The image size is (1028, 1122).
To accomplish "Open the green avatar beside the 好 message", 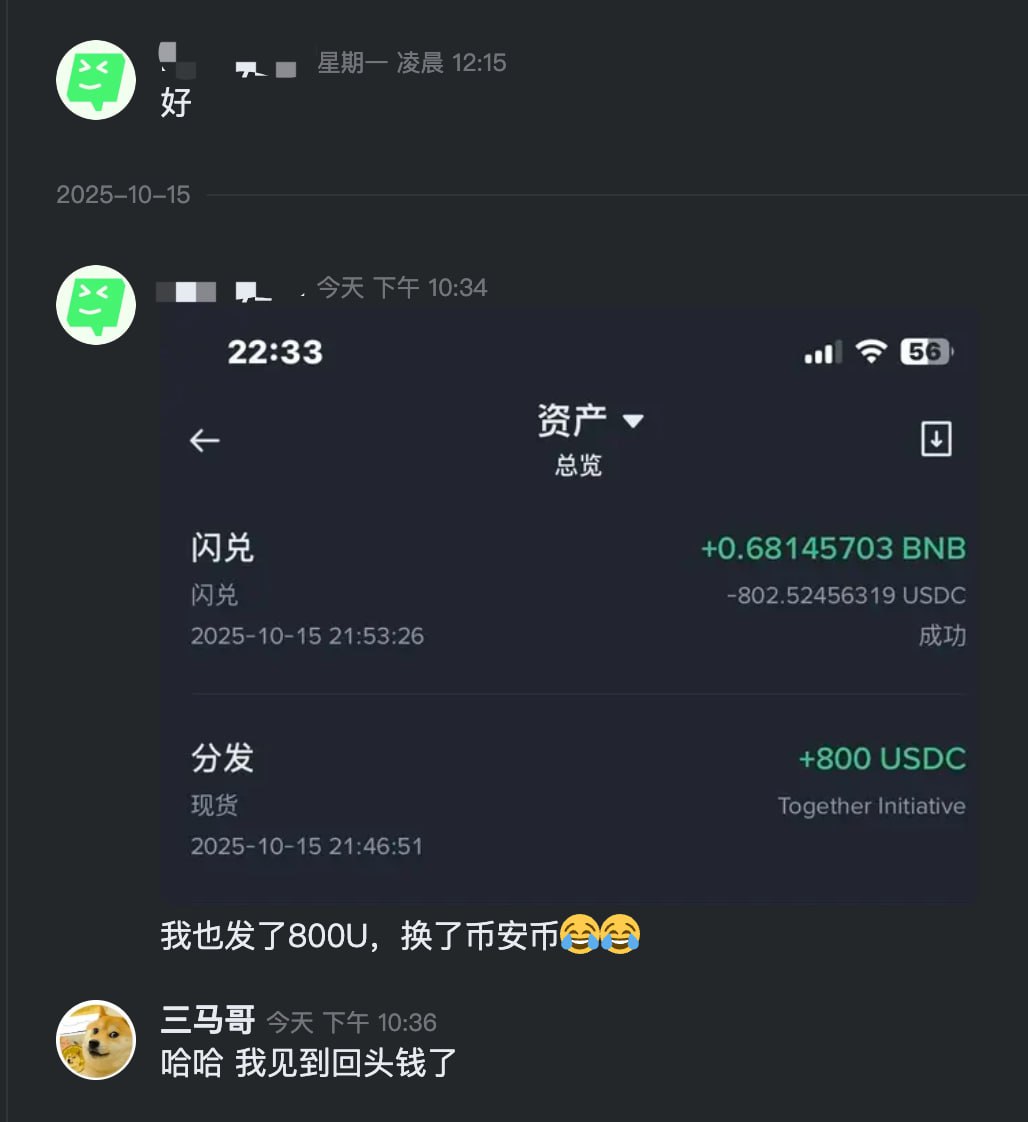I will click(96, 80).
